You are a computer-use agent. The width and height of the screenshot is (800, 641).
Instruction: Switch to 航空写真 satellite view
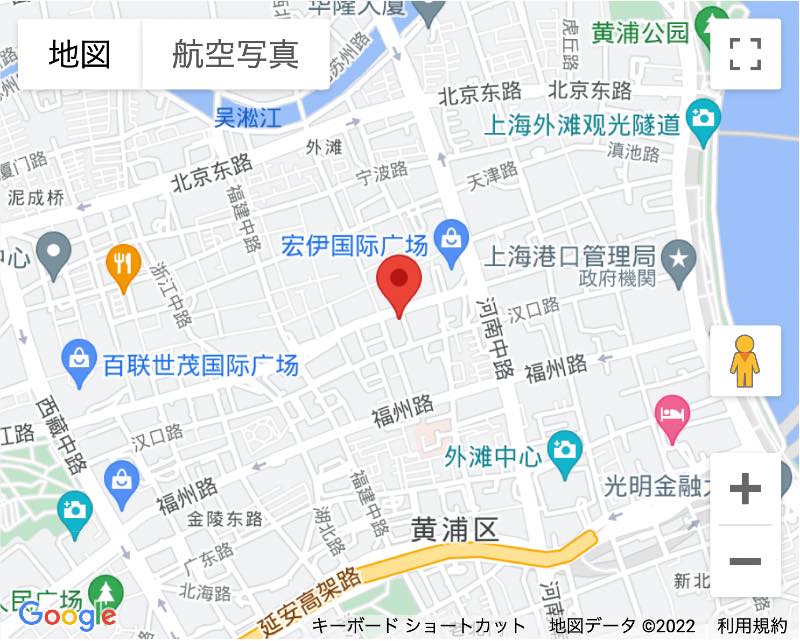click(236, 54)
